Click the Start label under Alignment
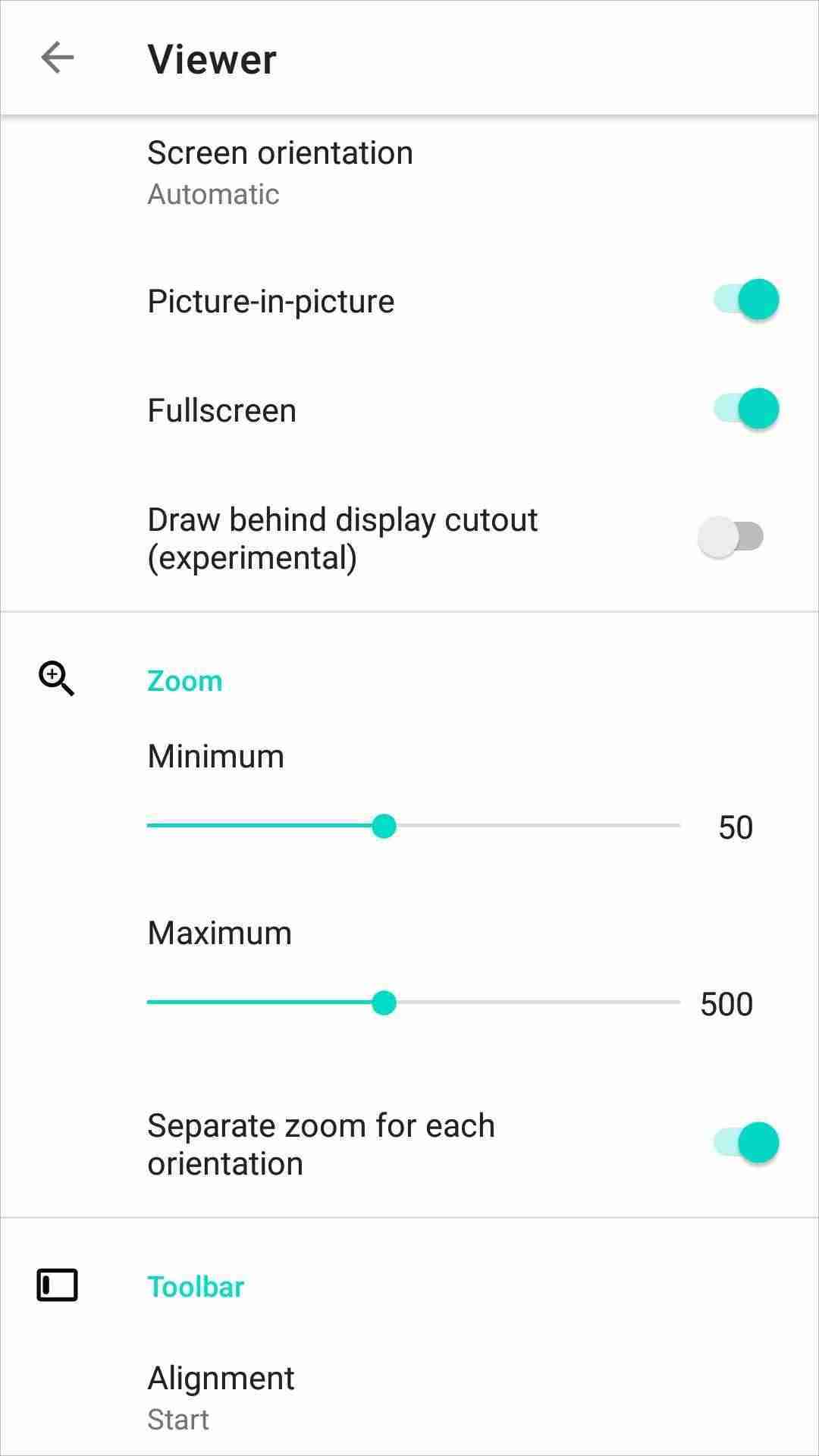The width and height of the screenshot is (819, 1456). pyautogui.click(x=178, y=1420)
